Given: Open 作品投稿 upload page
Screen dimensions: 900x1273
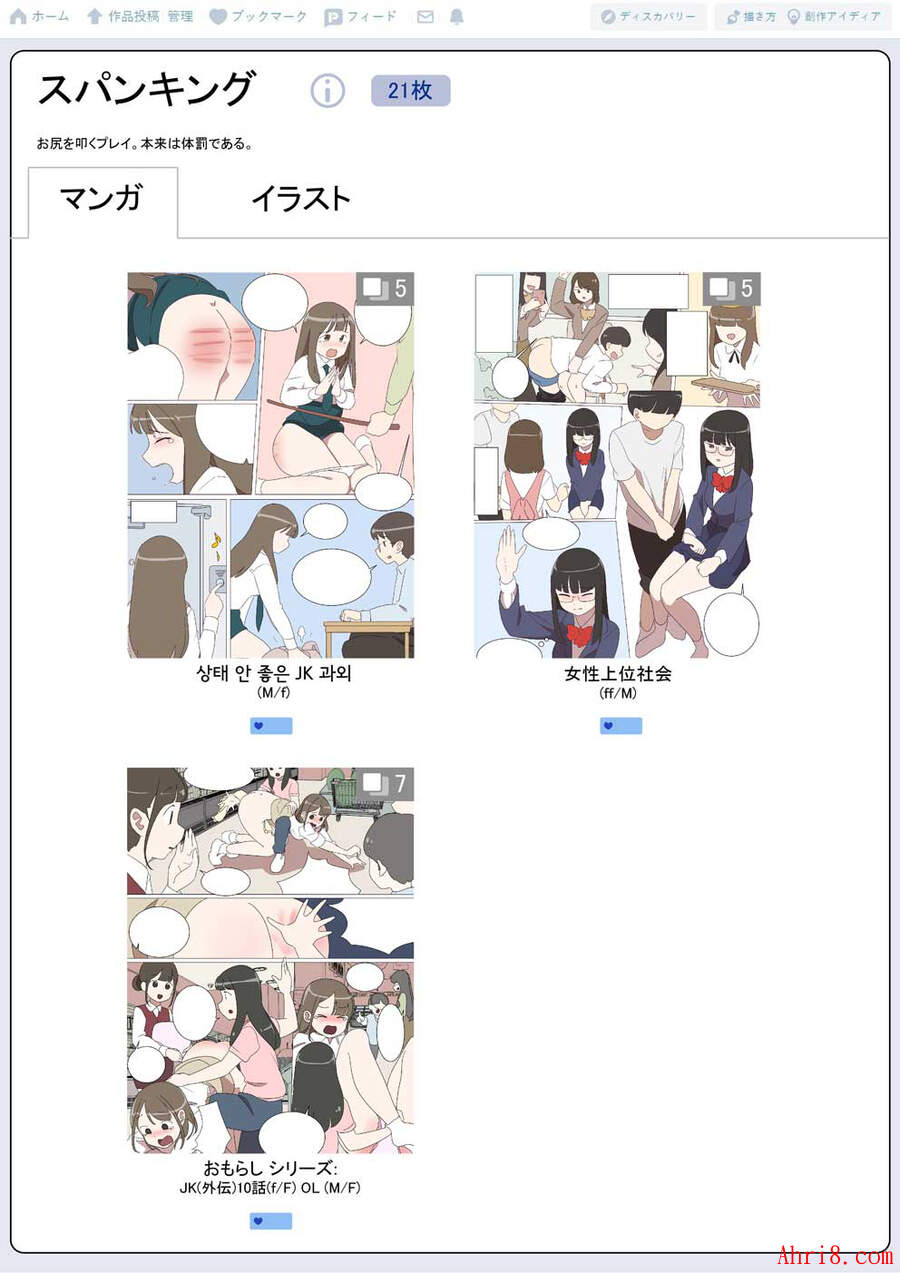Looking at the screenshot, I should [122, 16].
